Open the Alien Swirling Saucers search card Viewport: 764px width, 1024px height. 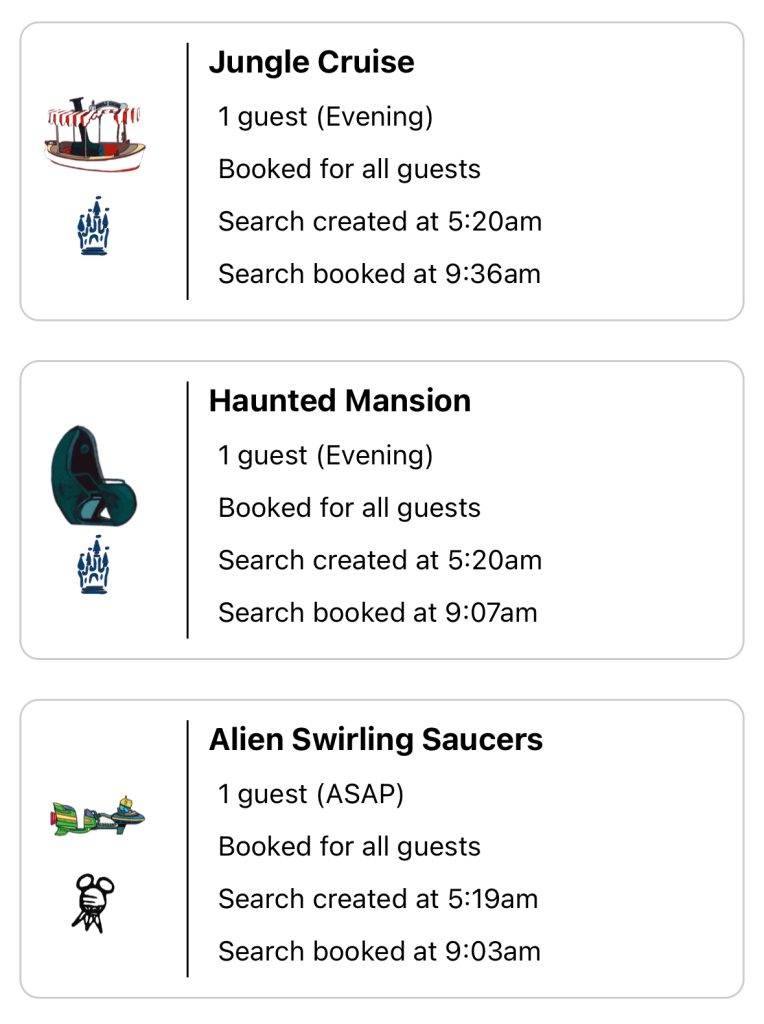coord(381,848)
